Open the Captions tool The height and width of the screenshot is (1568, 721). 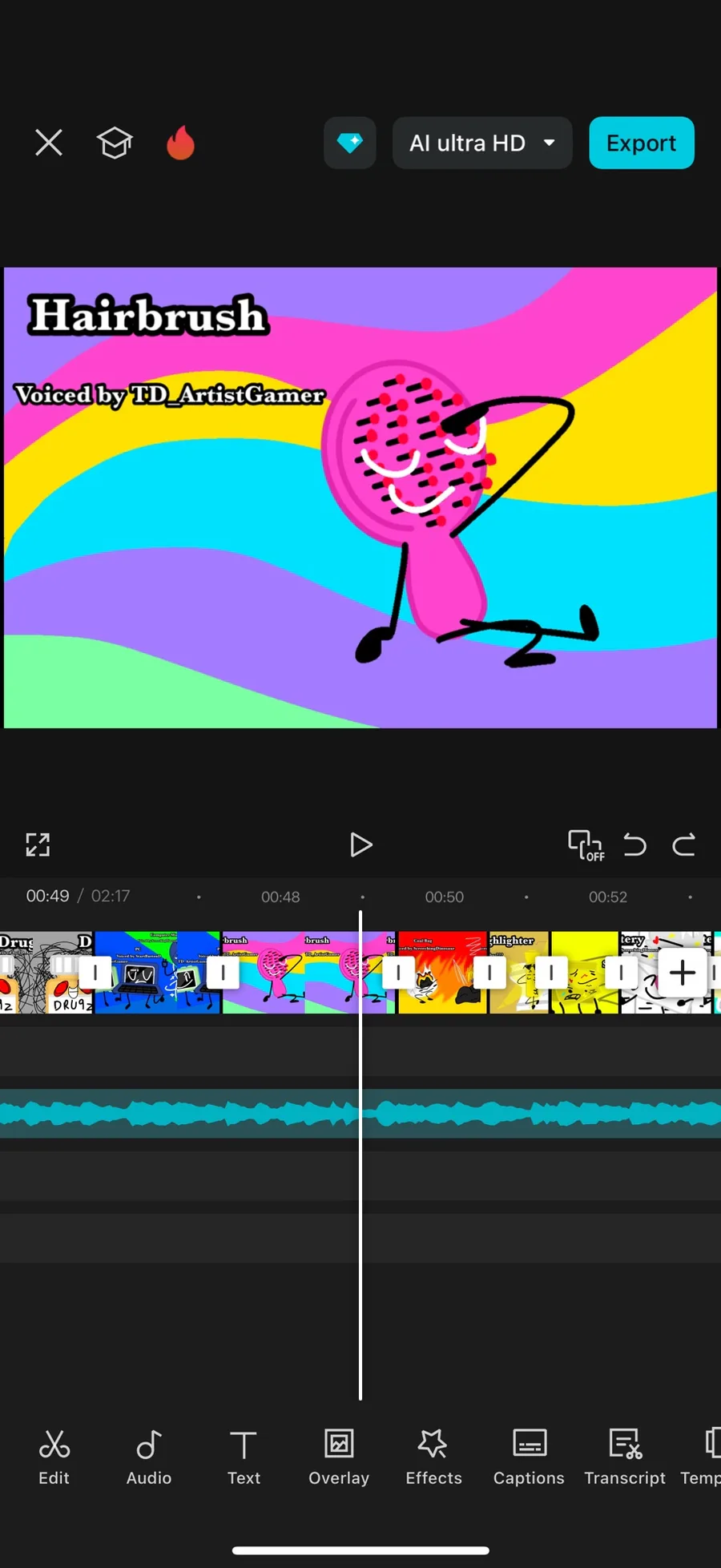529,1457
